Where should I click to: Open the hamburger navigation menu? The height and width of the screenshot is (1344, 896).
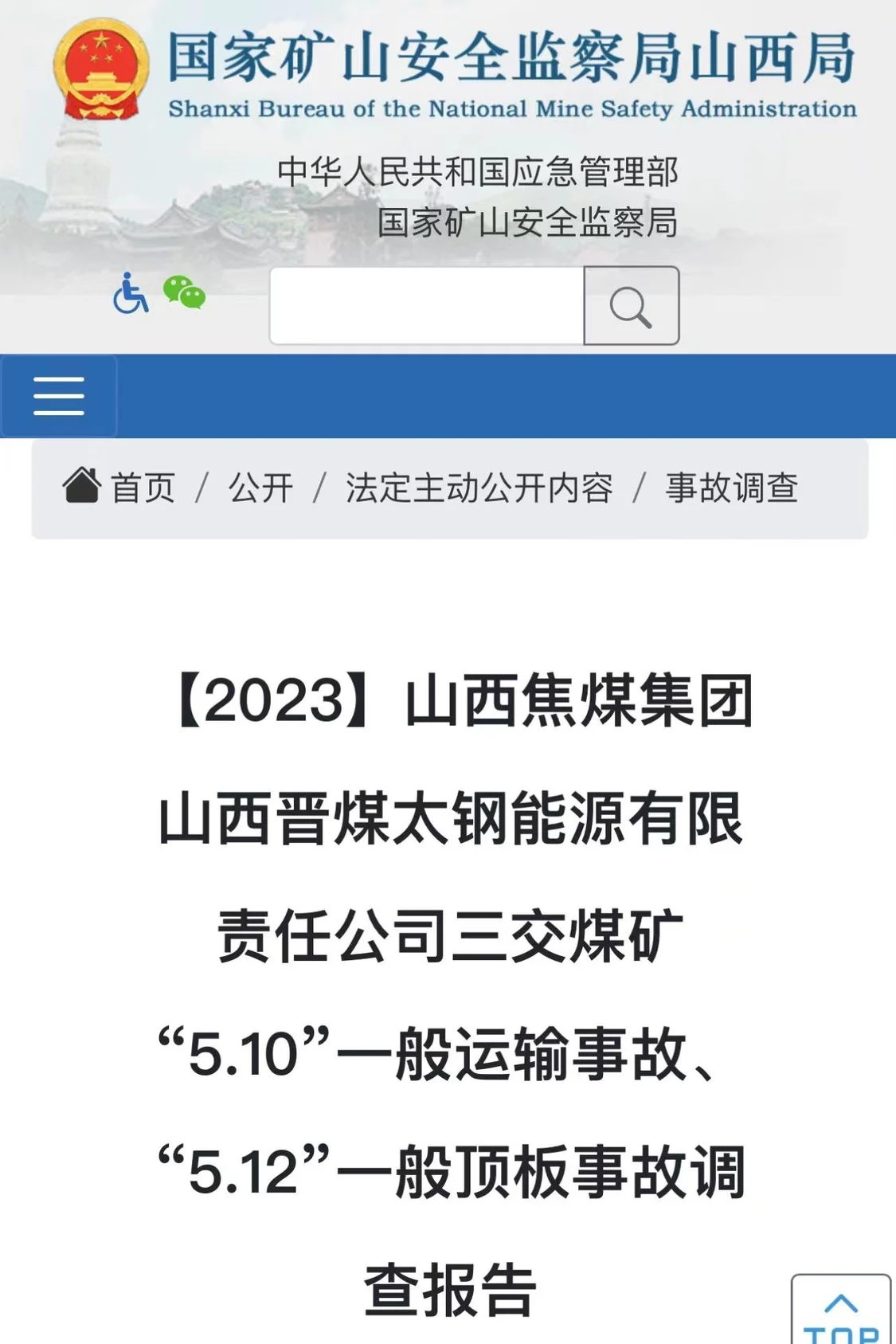59,396
